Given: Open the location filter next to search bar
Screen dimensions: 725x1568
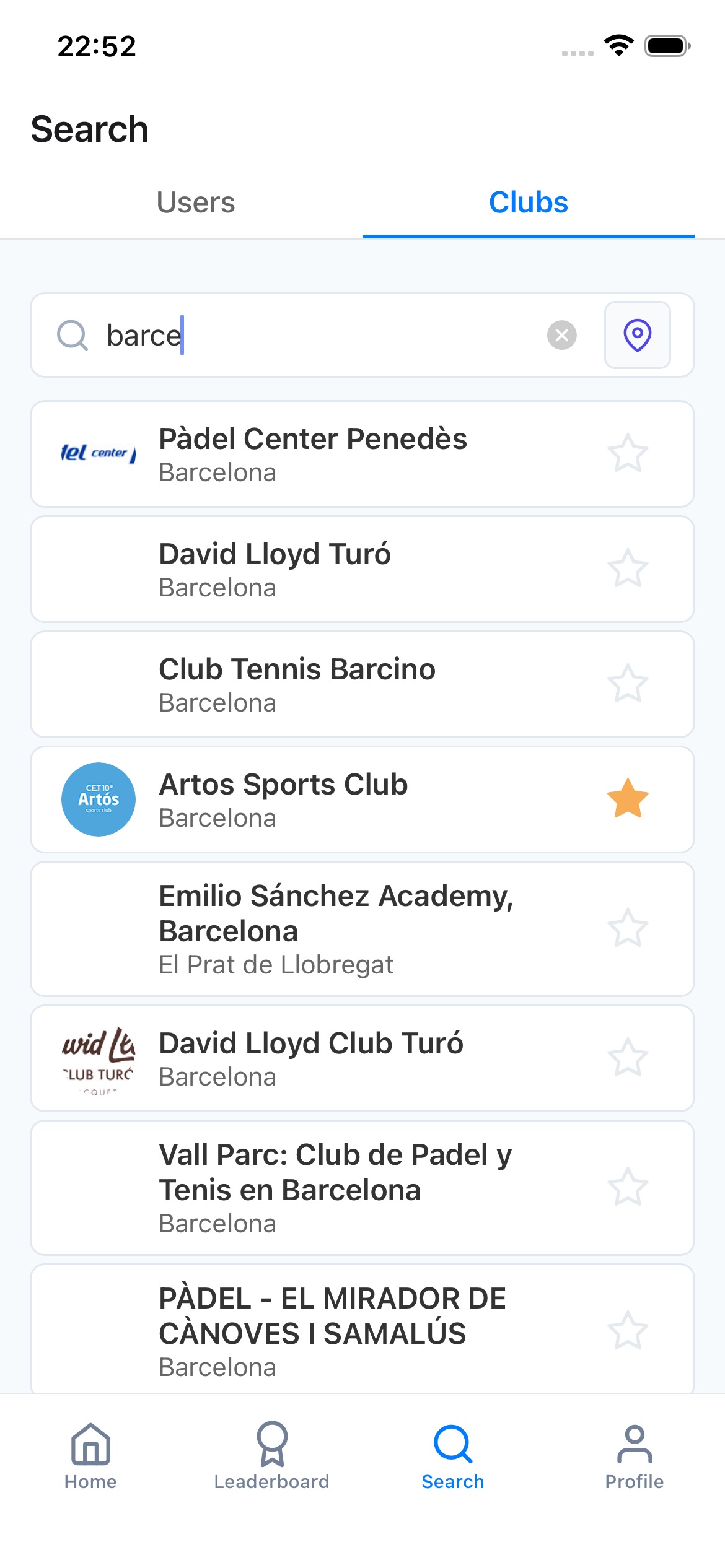Looking at the screenshot, I should point(637,335).
